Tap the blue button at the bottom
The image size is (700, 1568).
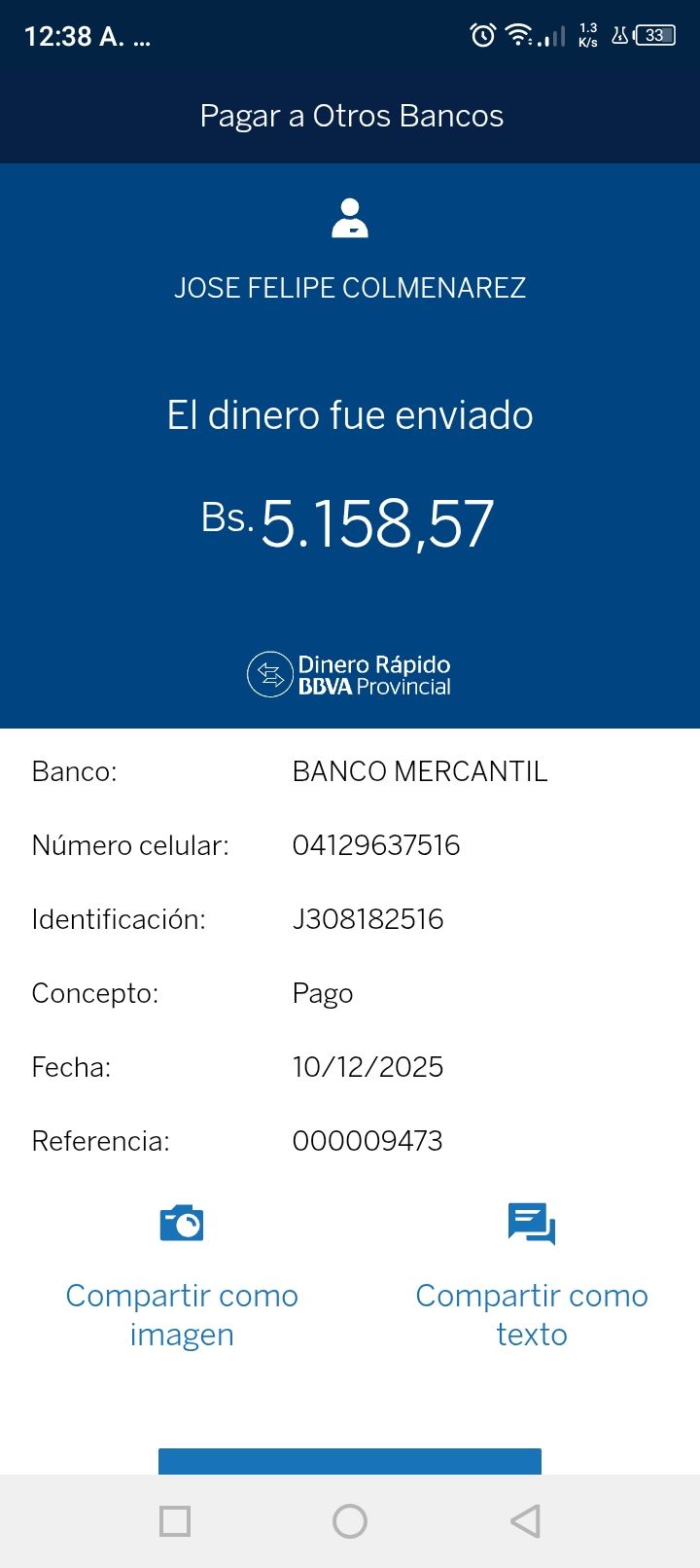(349, 1461)
